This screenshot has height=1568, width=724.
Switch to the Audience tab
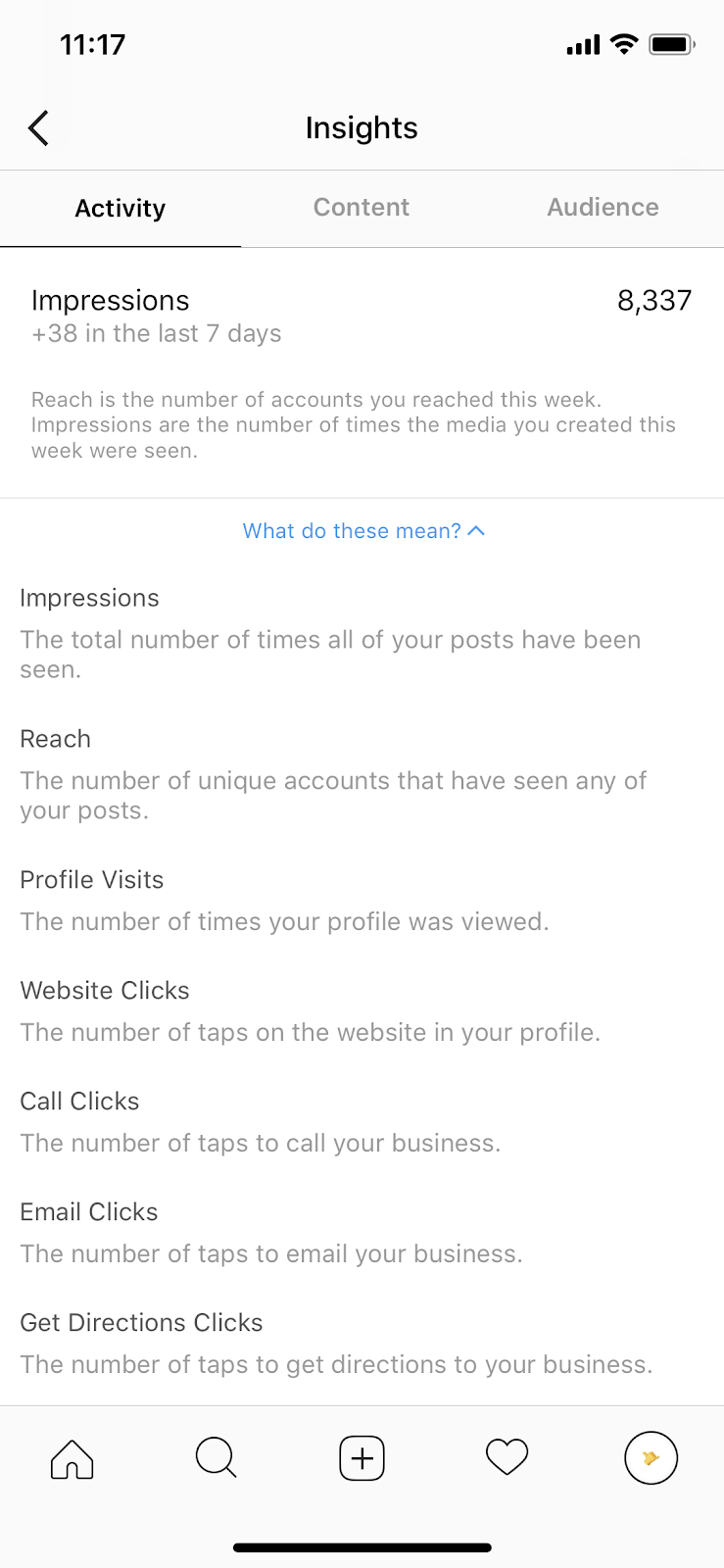(x=603, y=208)
